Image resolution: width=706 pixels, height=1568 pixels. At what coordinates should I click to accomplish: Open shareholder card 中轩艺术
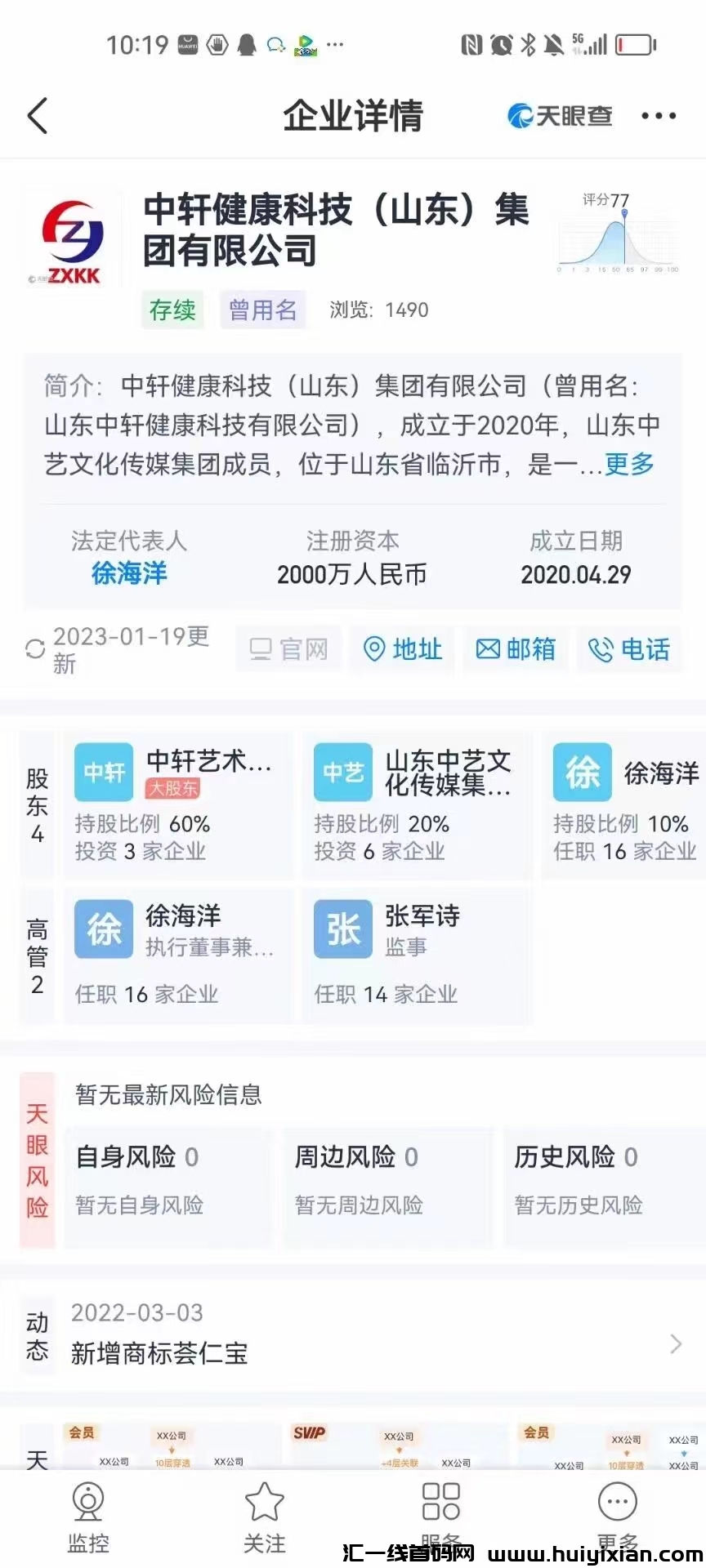[177, 804]
